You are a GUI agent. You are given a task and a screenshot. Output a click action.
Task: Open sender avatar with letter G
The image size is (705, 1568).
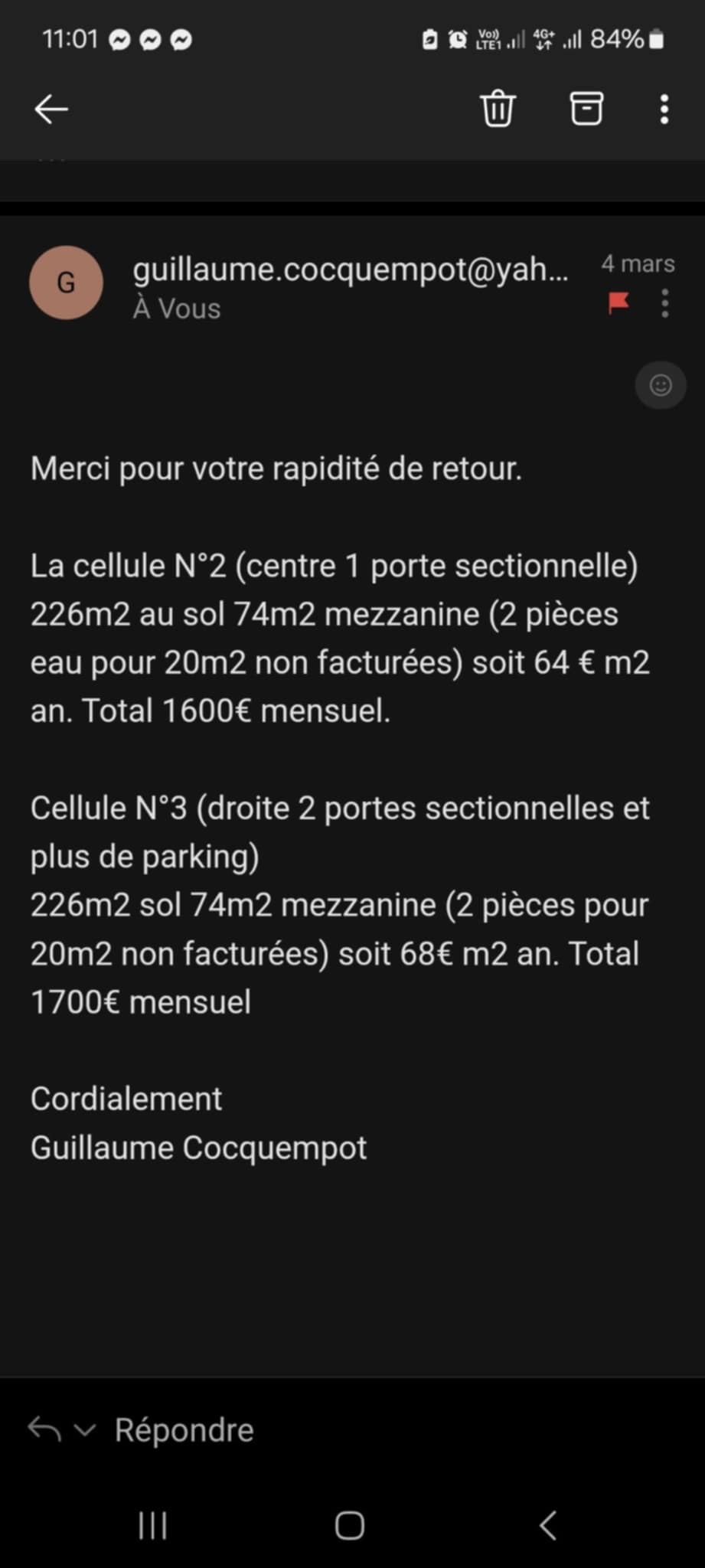coord(67,283)
